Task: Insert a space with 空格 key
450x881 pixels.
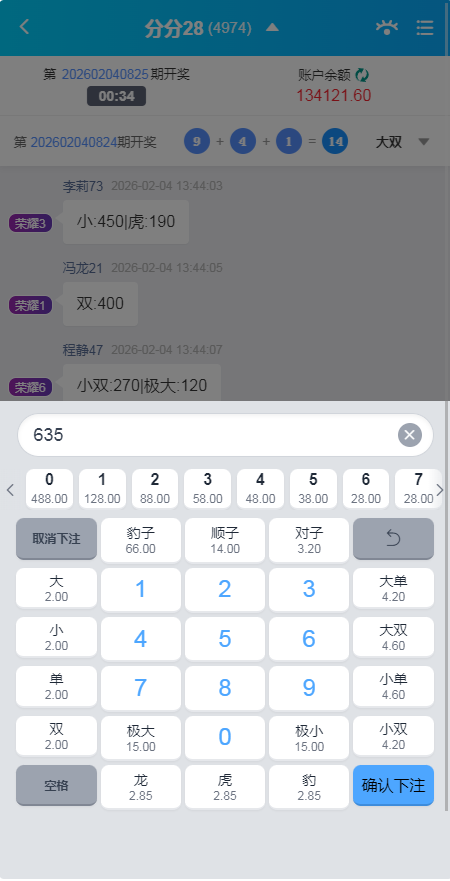Action: [56, 785]
